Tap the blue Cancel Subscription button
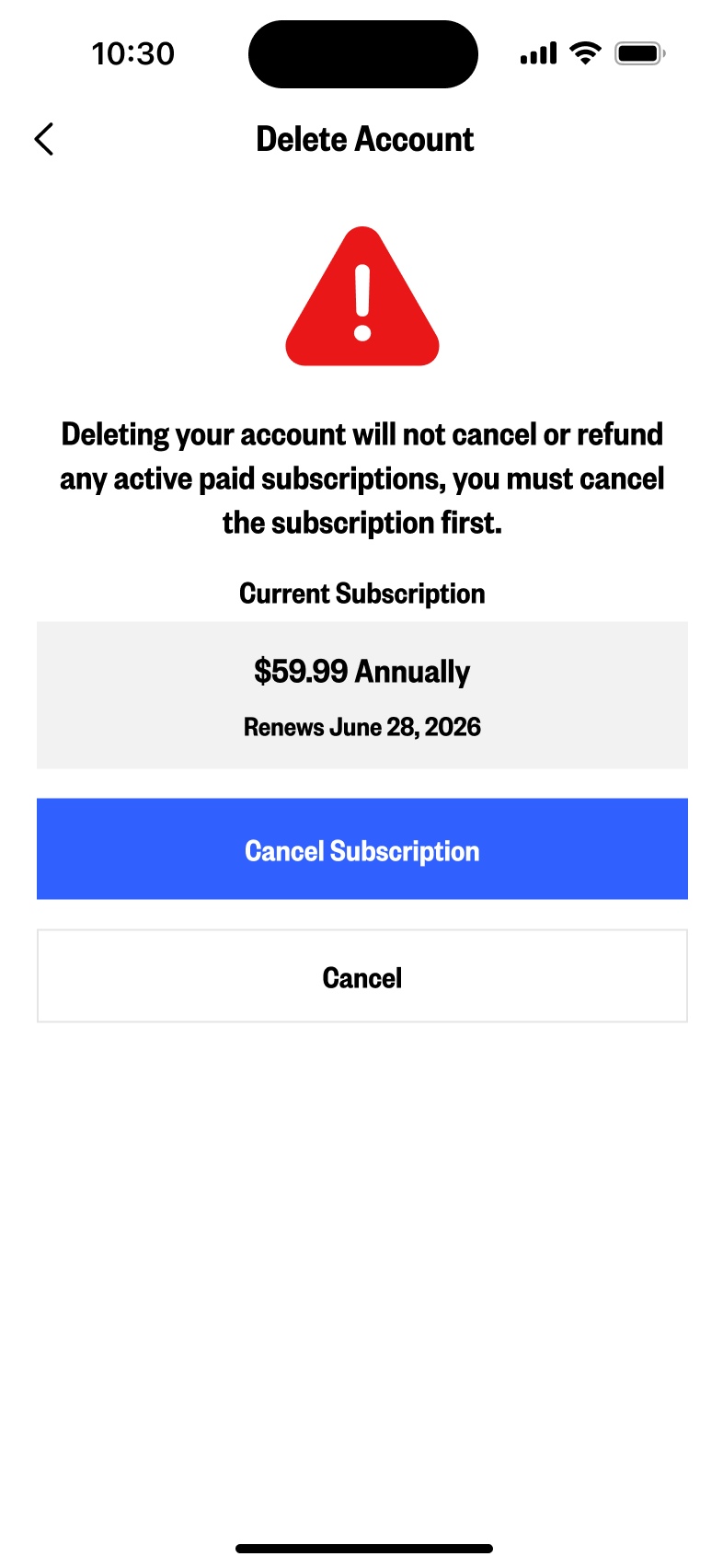Viewport: 723px width, 1568px height. point(361,848)
